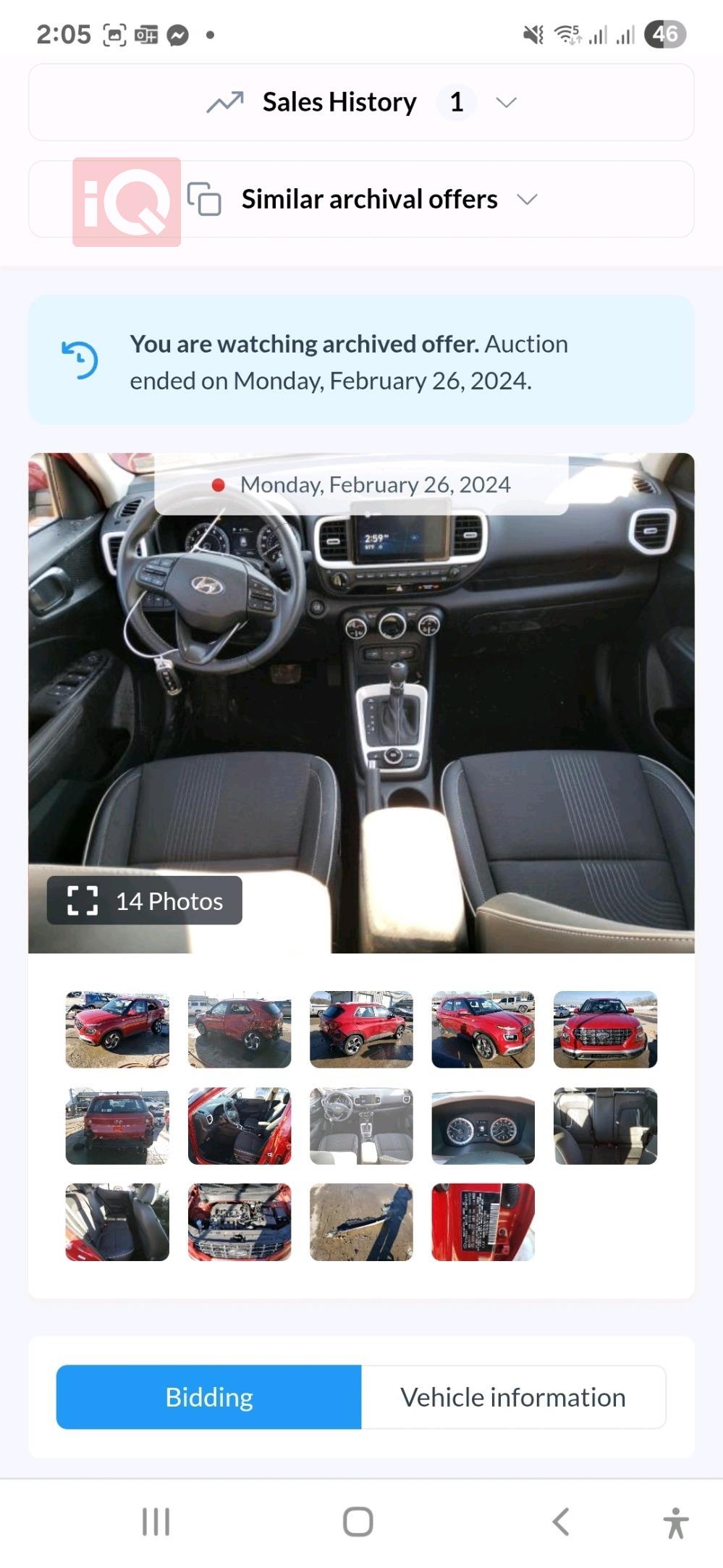View the rear of car thumbnail
Image resolution: width=723 pixels, height=1568 pixels.
pos(117,1126)
